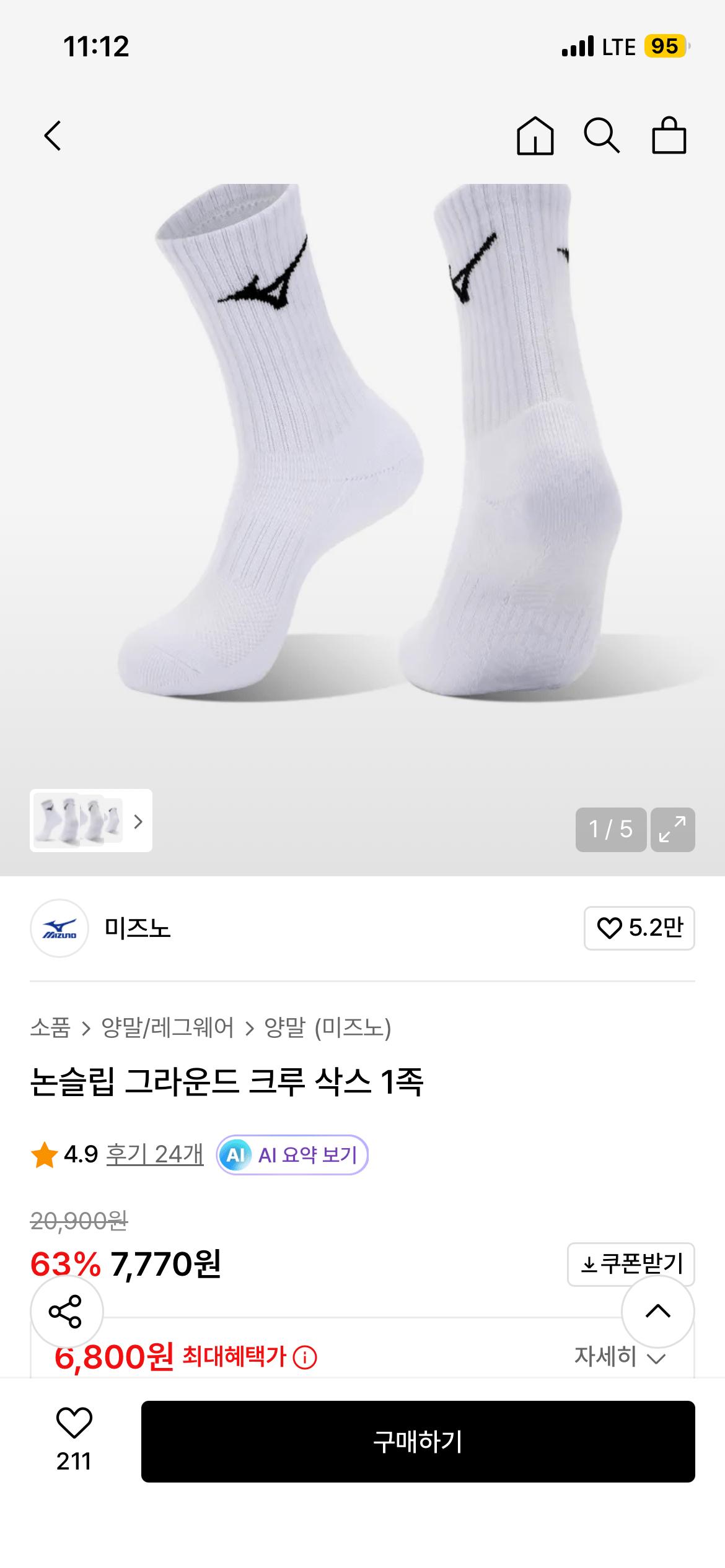
Task: Open the search icon
Action: 602,136
